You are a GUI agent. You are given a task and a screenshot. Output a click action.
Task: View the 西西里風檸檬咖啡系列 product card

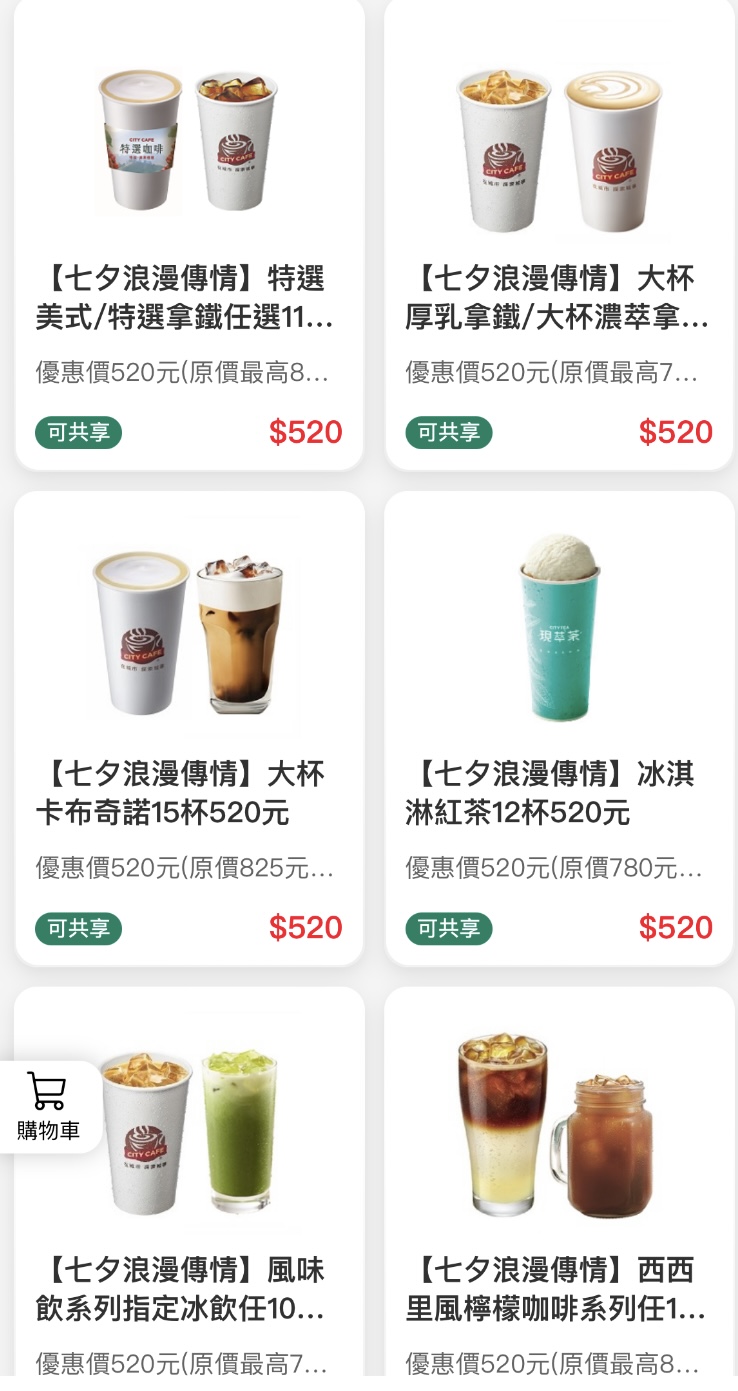(x=559, y=1288)
